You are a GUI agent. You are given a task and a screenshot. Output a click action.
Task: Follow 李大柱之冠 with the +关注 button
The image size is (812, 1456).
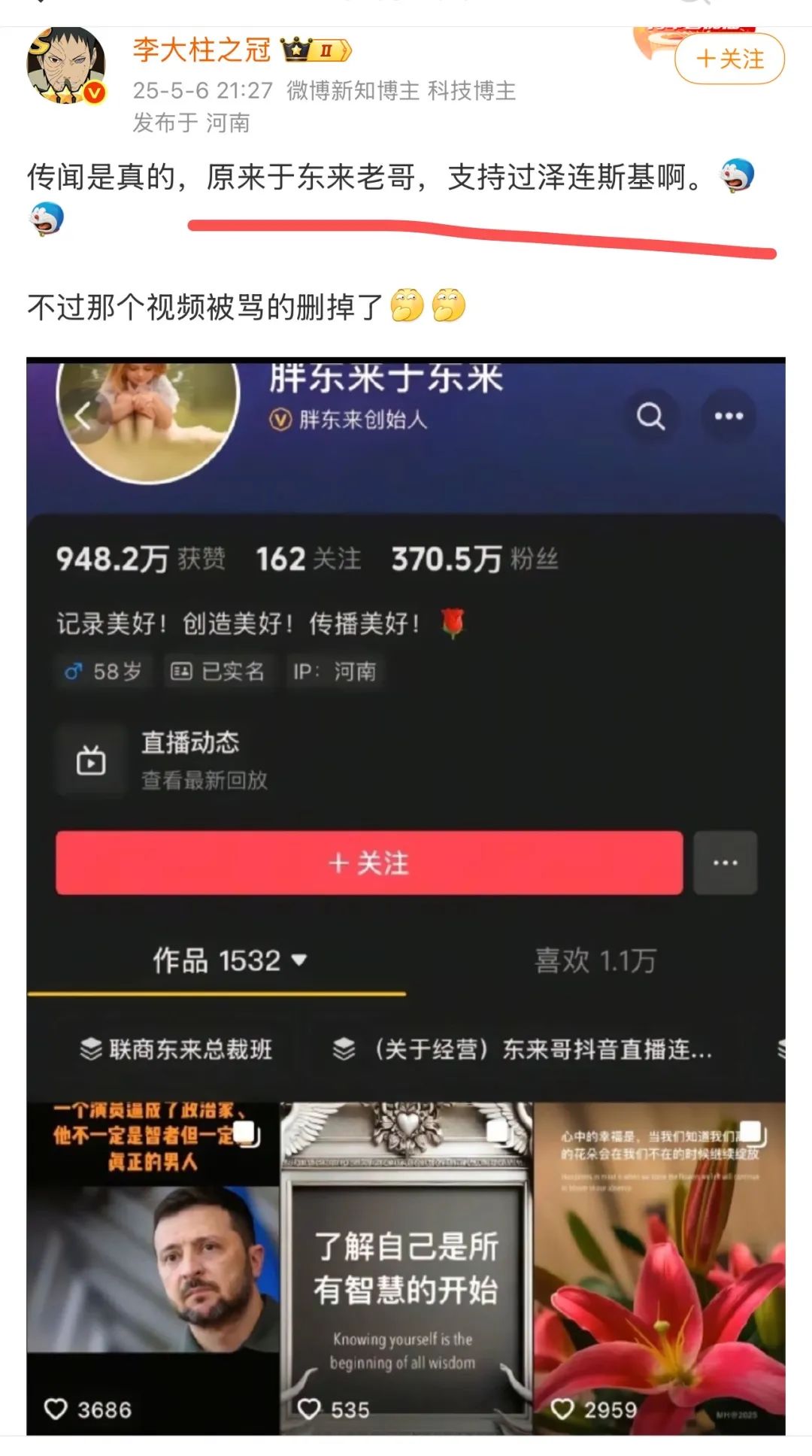(729, 59)
